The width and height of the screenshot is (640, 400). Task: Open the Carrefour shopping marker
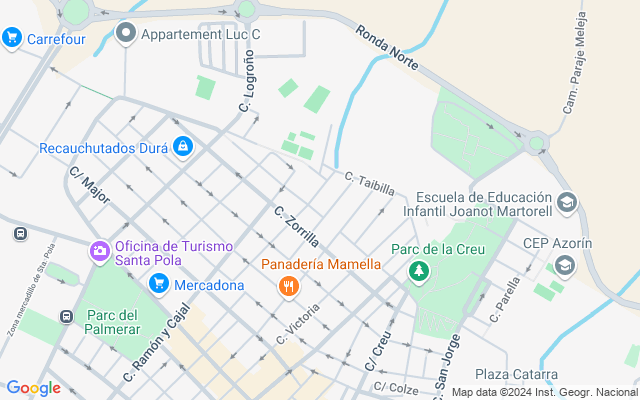(x=12, y=39)
